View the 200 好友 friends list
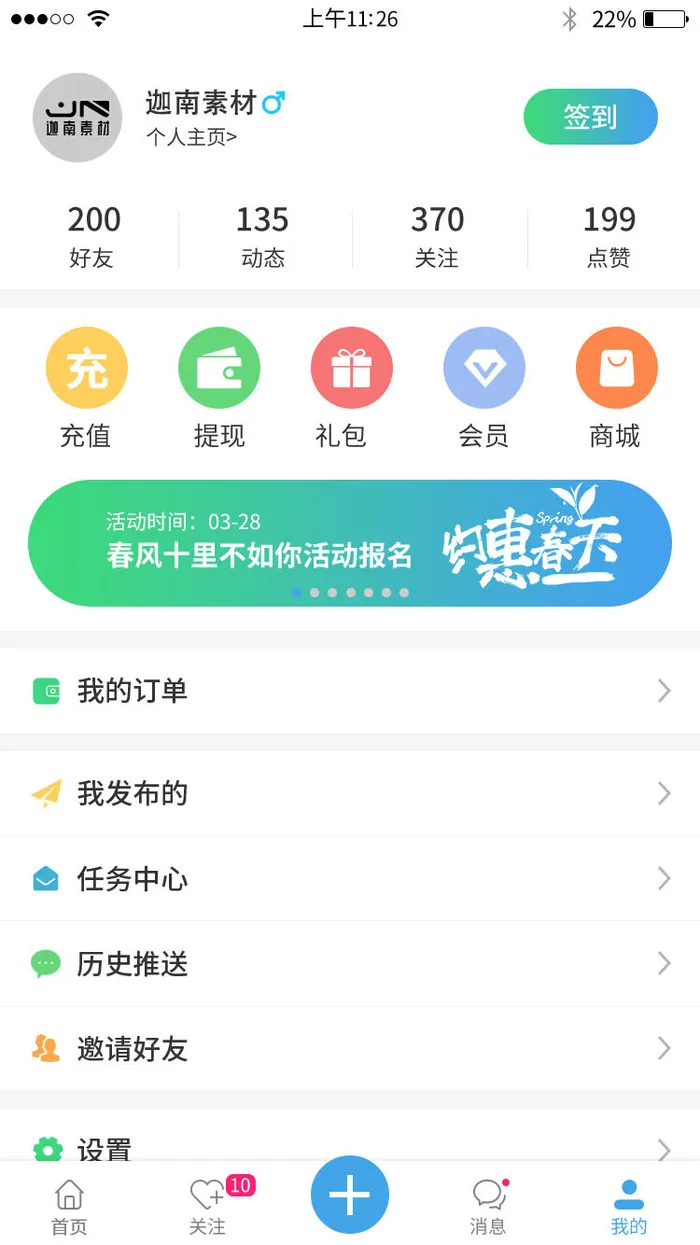 [93, 236]
